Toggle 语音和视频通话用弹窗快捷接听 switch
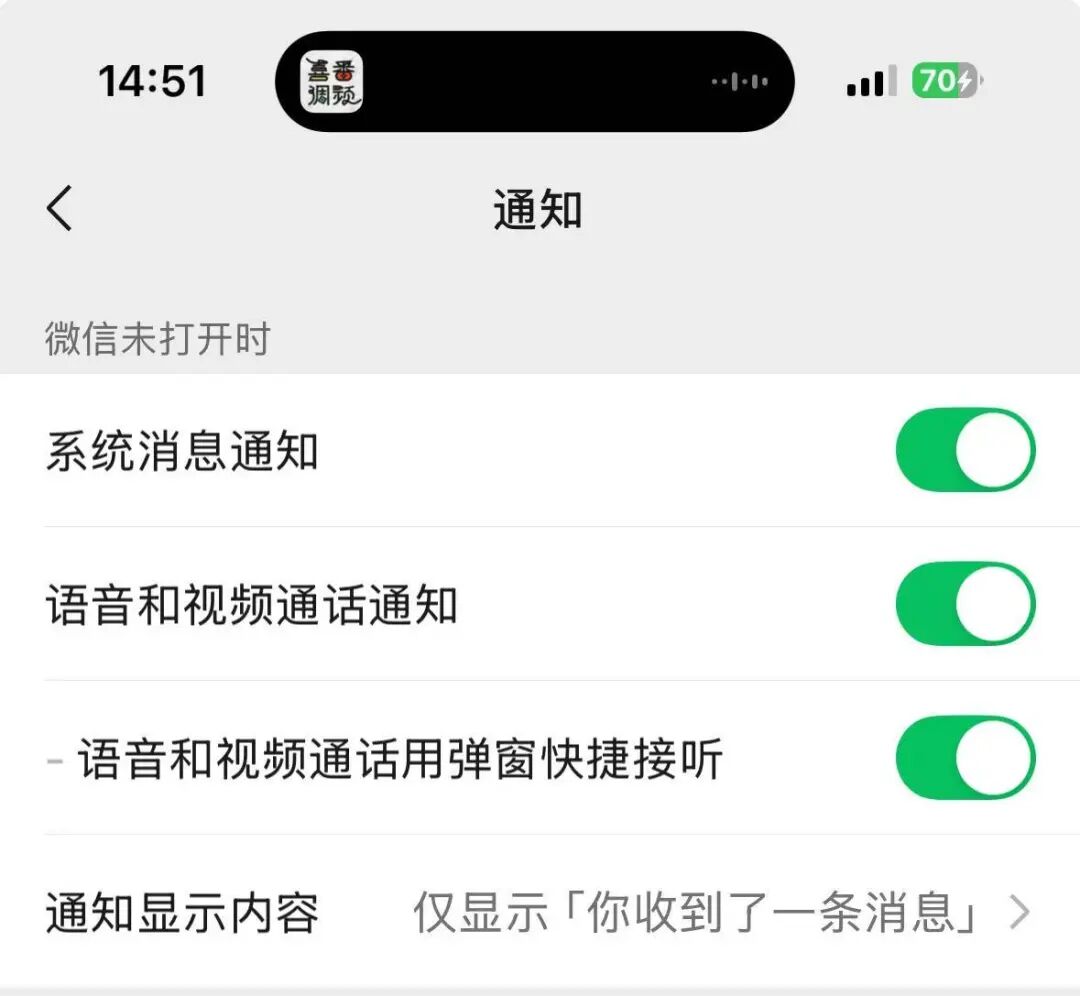Screen dimensions: 1080x996 (965, 758)
